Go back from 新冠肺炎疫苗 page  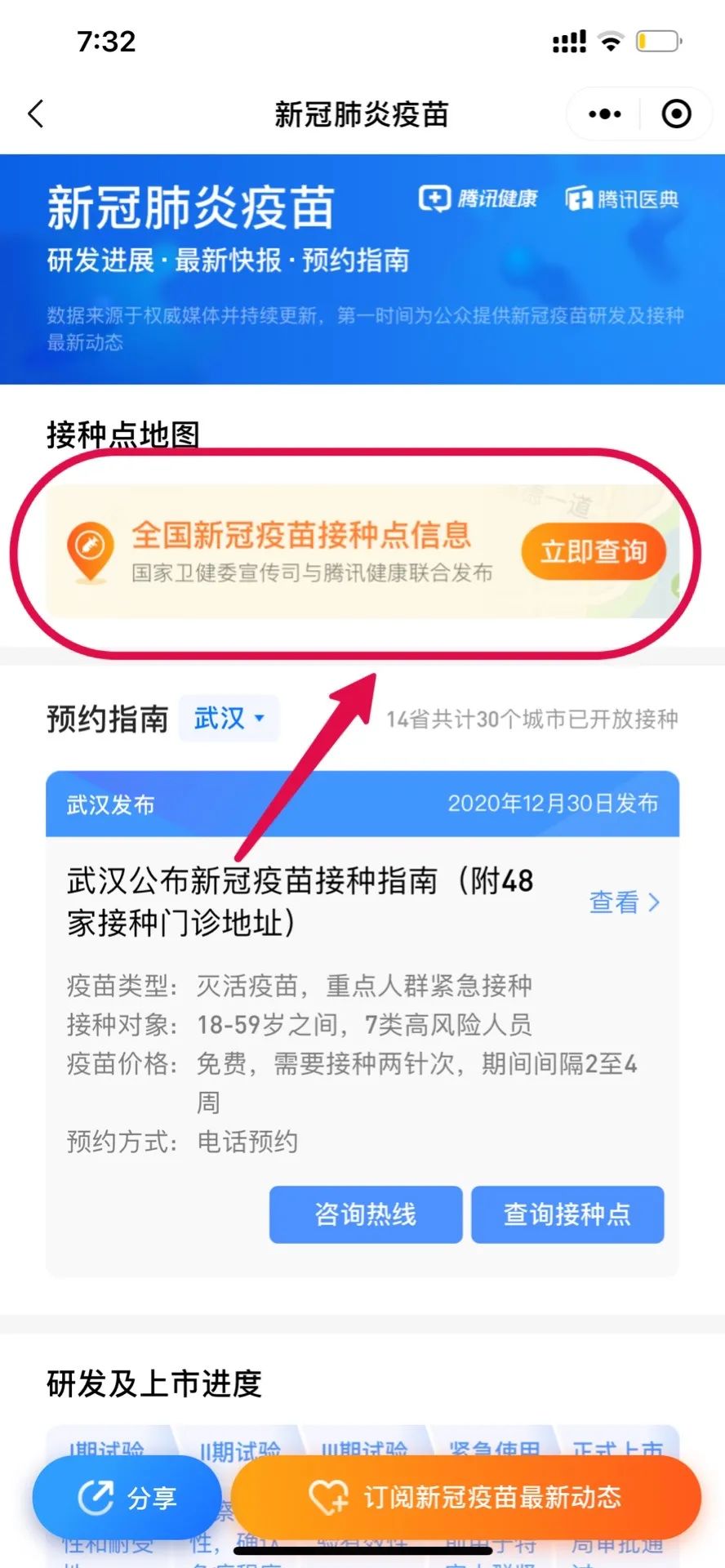[x=36, y=114]
